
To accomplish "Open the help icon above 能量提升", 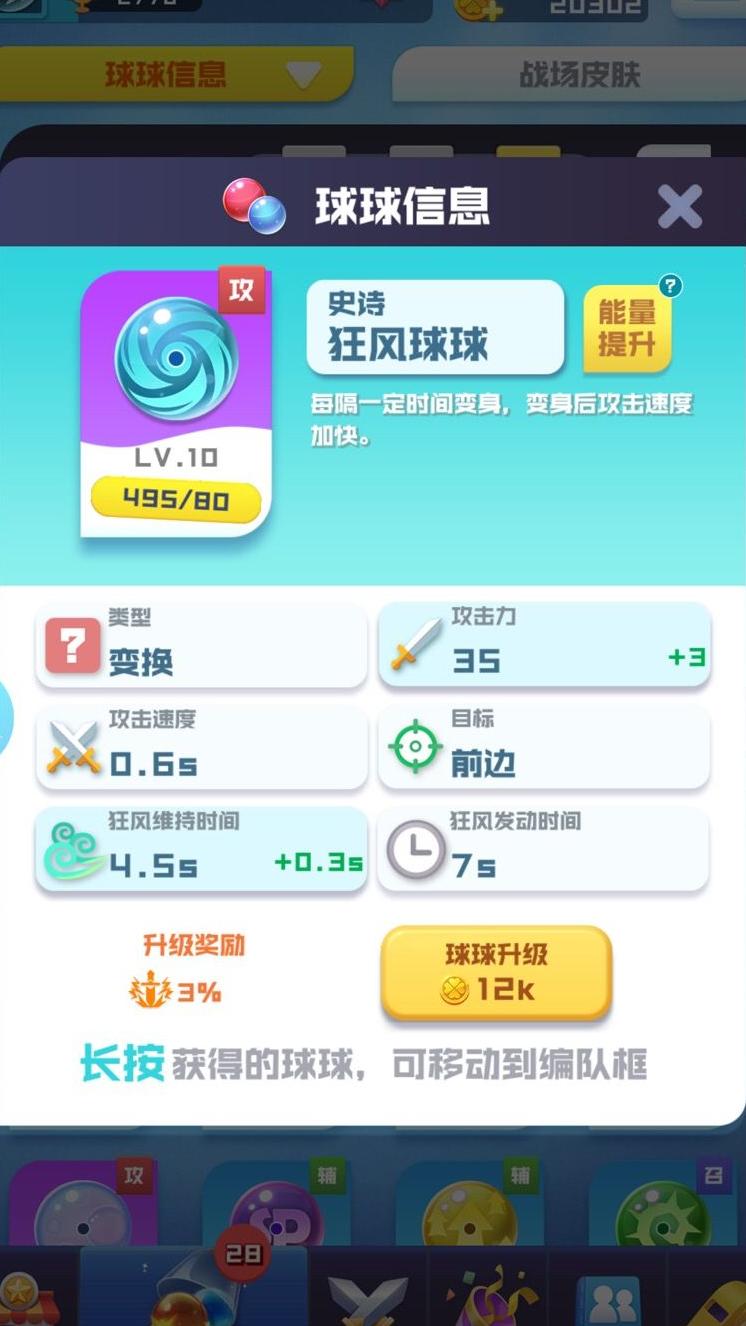I will click(x=671, y=286).
